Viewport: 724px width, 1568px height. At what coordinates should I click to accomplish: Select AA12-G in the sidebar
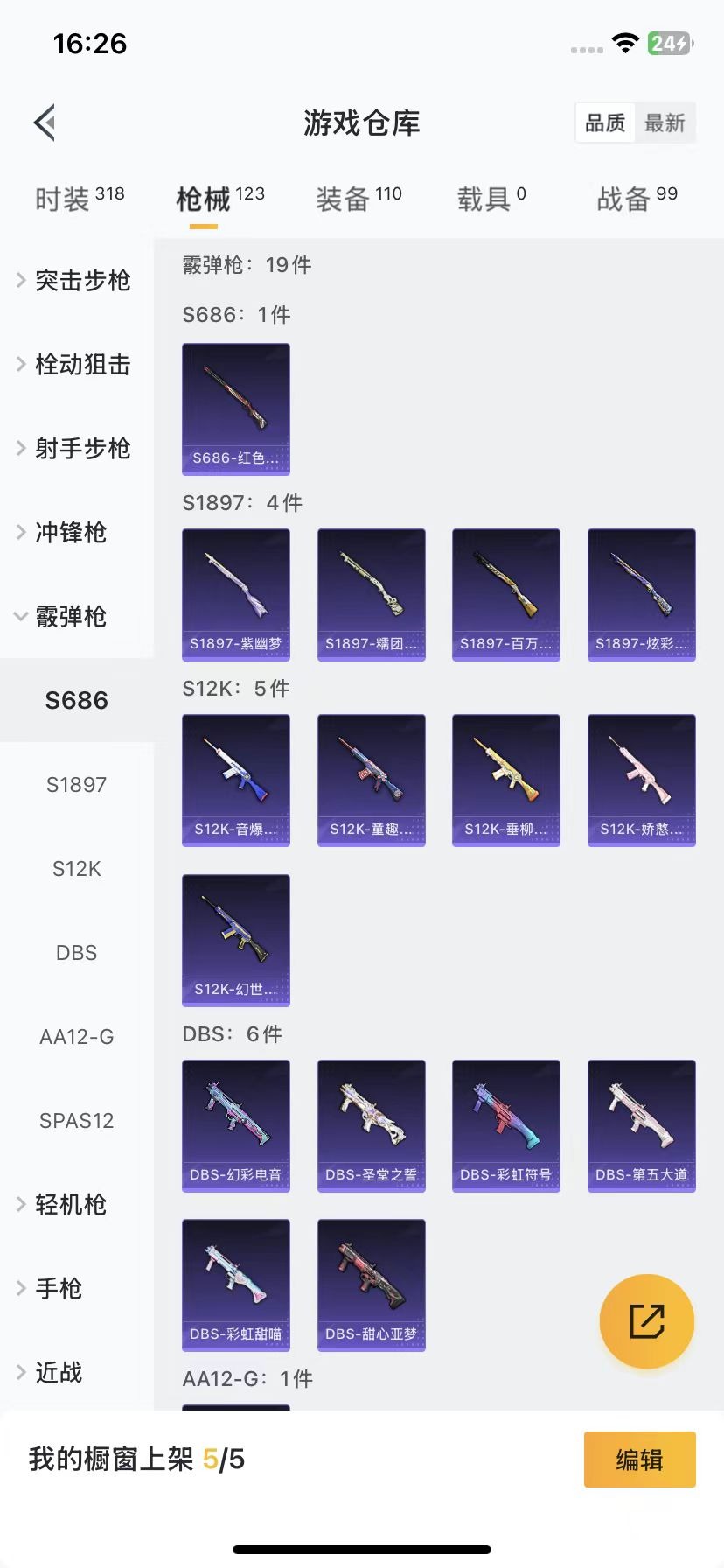click(77, 1036)
